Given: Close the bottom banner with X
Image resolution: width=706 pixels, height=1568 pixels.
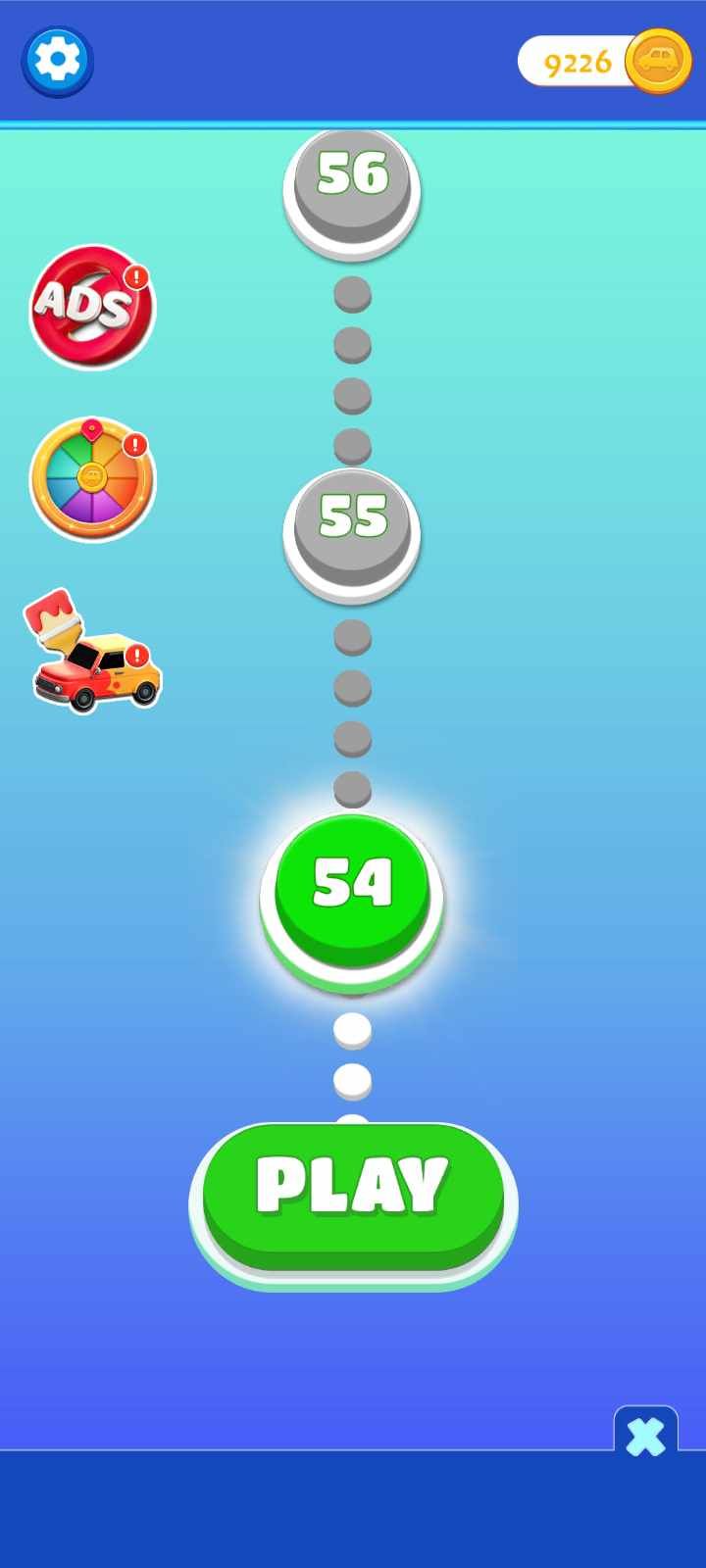Looking at the screenshot, I should tap(645, 1436).
